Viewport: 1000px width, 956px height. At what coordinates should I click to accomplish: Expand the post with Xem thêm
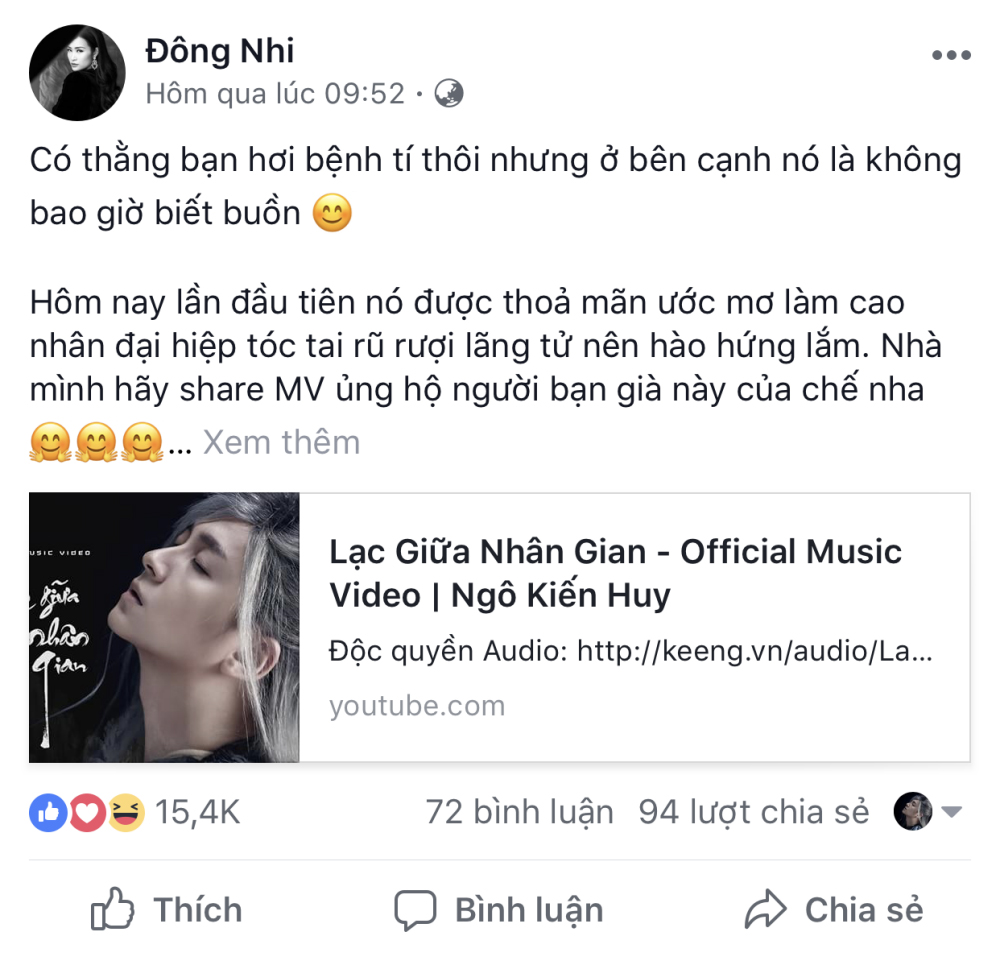coord(281,442)
